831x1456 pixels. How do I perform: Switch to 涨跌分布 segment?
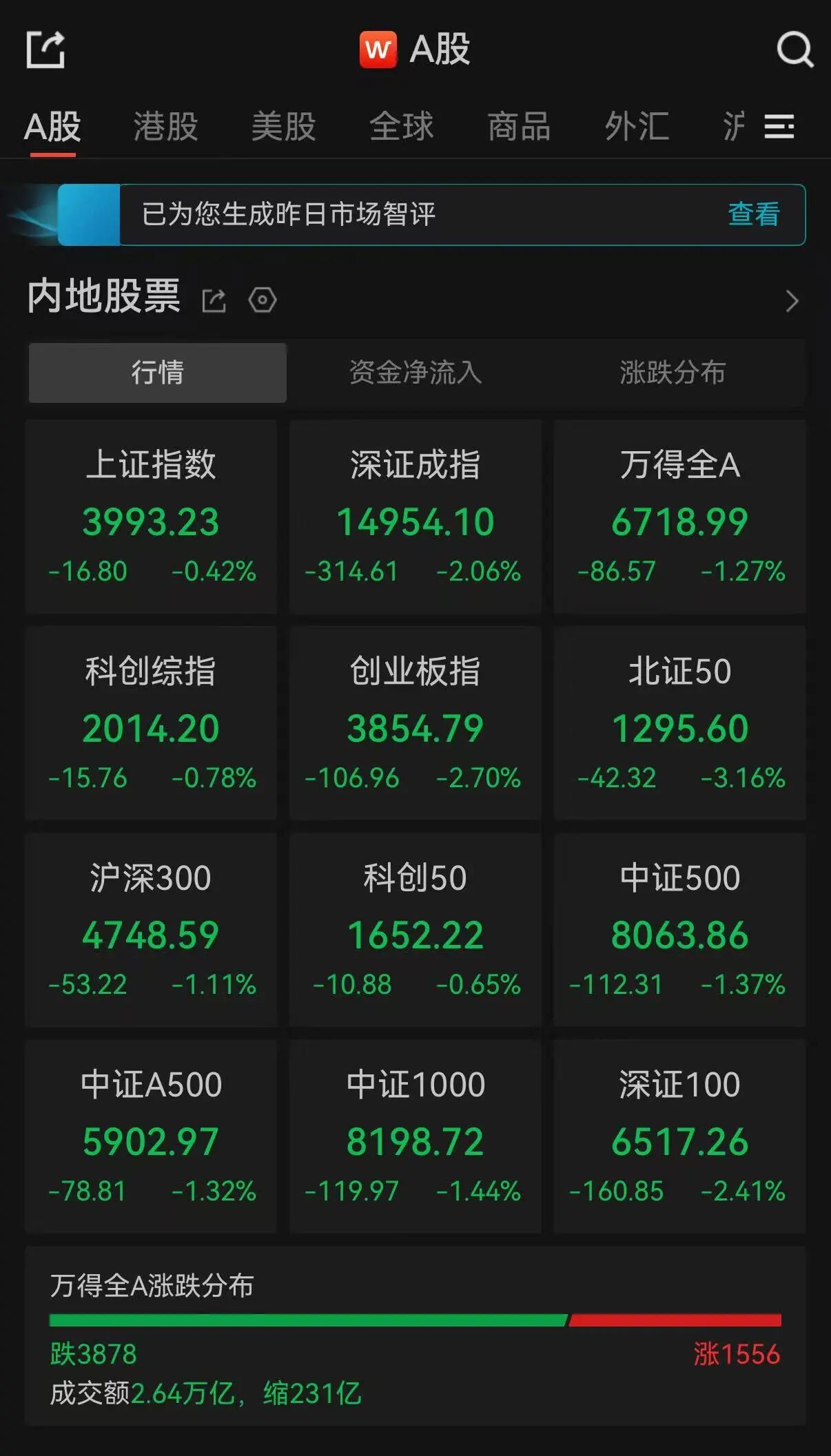(673, 373)
